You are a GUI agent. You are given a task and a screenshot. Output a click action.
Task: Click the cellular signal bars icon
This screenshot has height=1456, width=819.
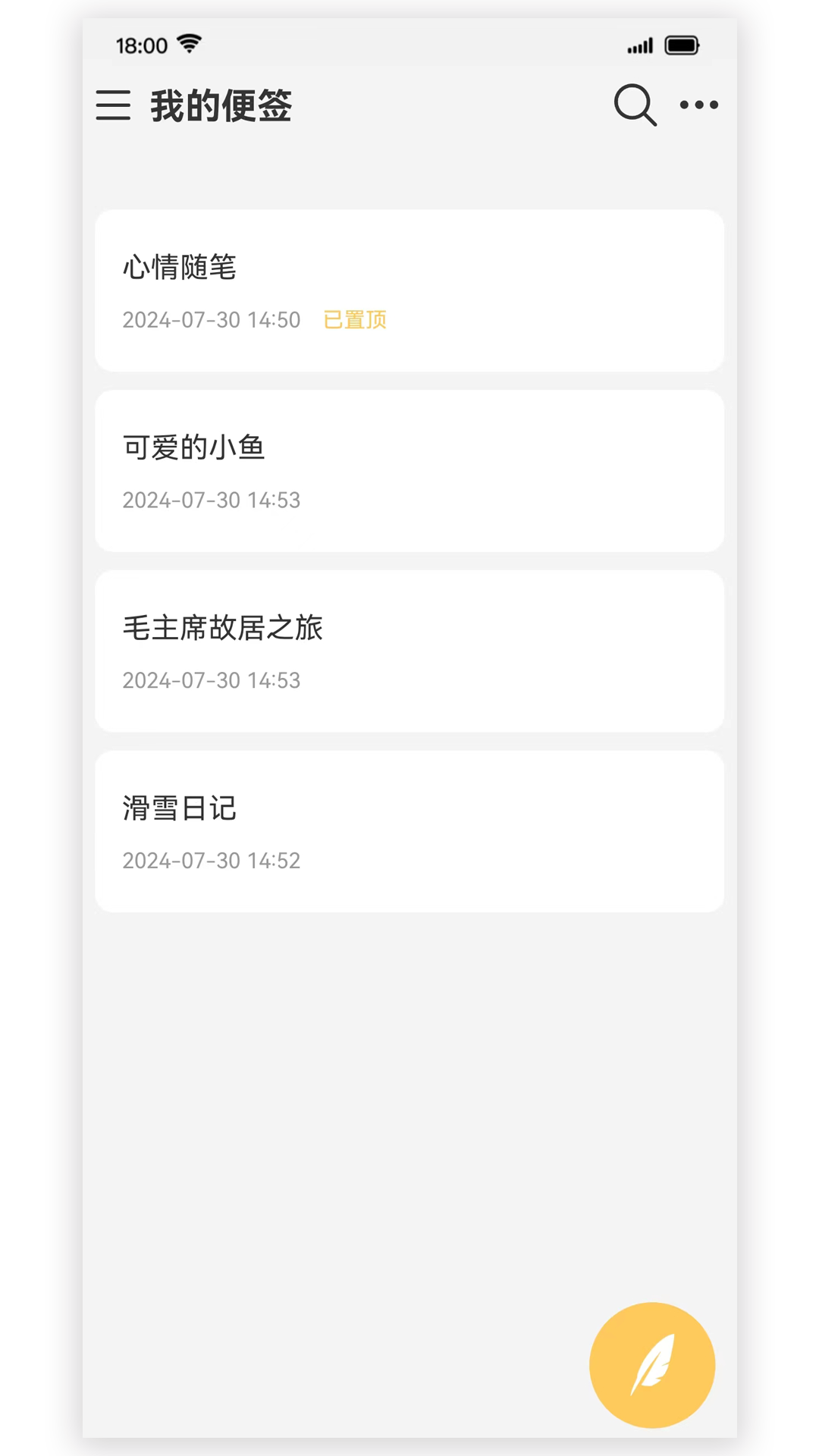click(639, 45)
